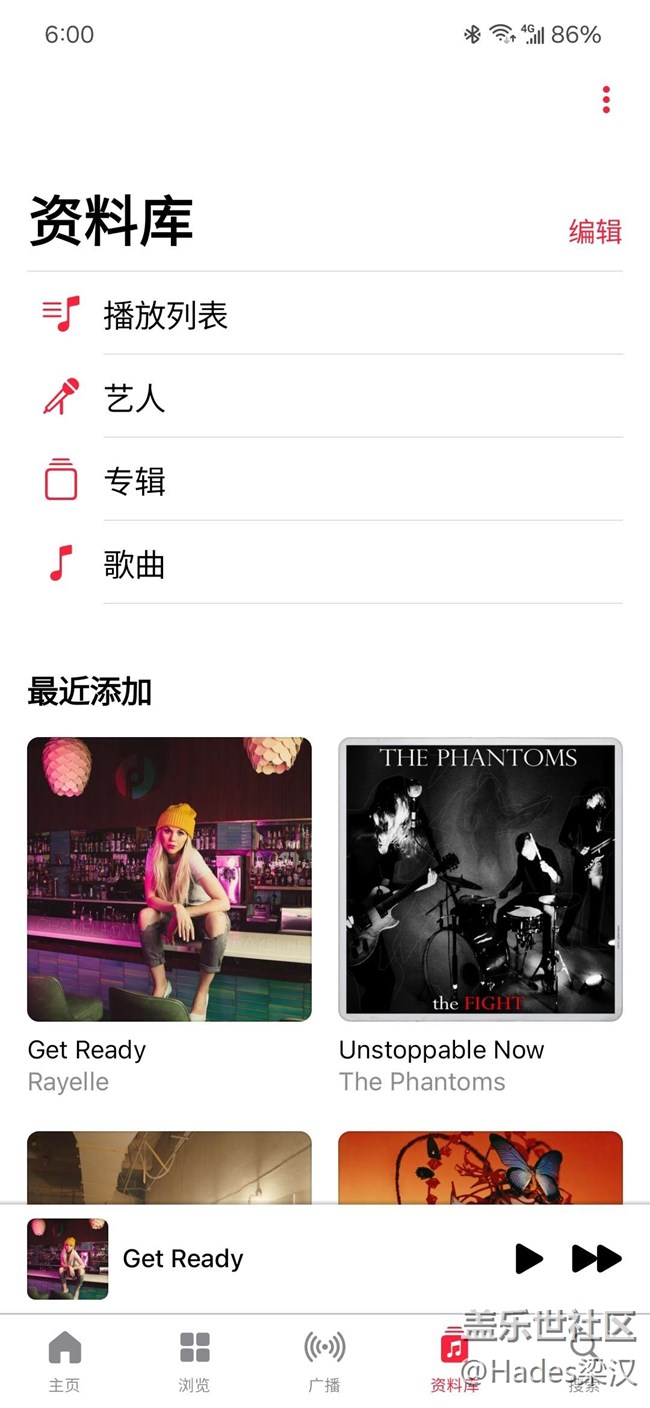Screen dimensions: 650x1408
Task: Switch to the 主页 home tab
Action: tap(65, 1360)
